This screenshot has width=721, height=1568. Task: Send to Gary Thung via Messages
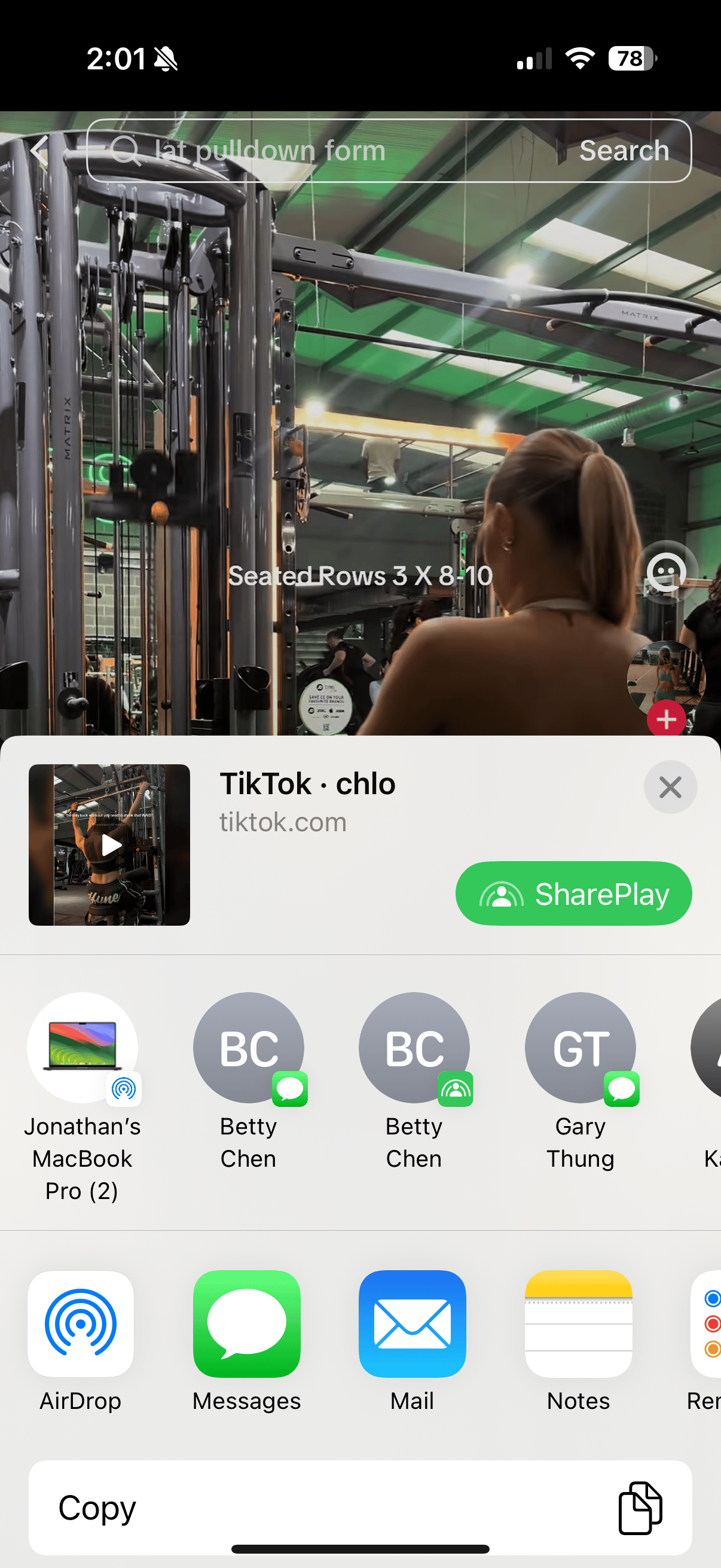[580, 1049]
